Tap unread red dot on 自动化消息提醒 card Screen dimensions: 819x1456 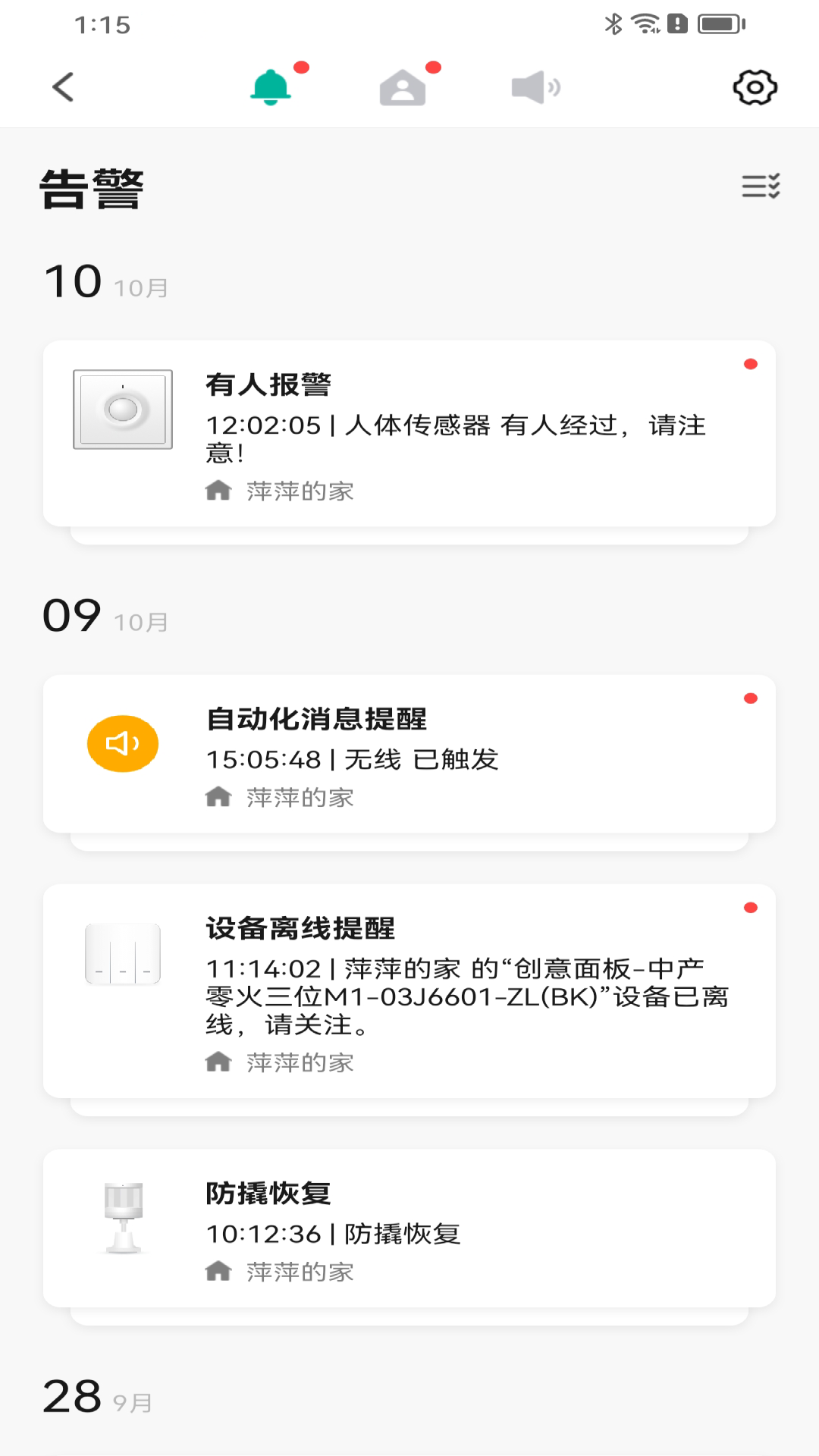(752, 699)
